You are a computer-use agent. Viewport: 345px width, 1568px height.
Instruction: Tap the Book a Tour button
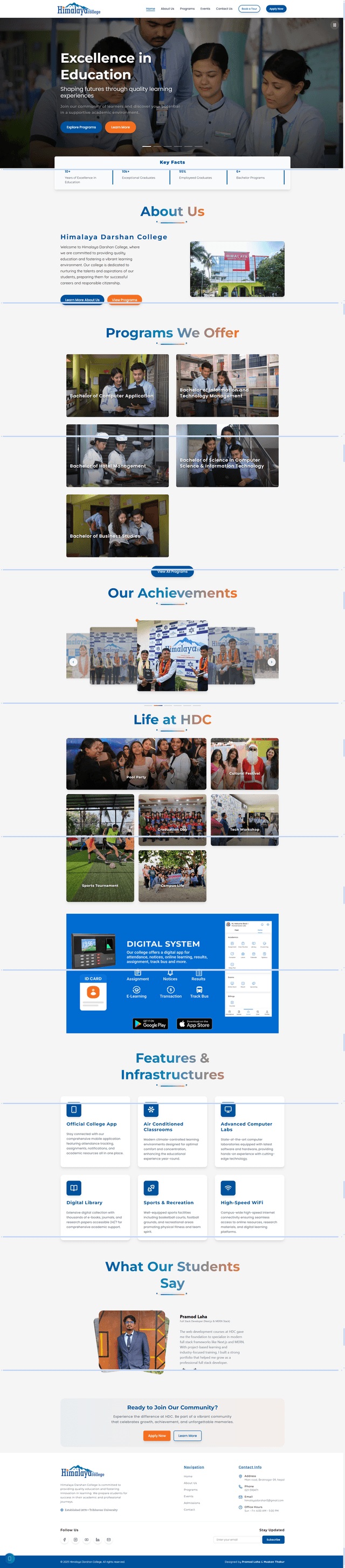coord(249,9)
